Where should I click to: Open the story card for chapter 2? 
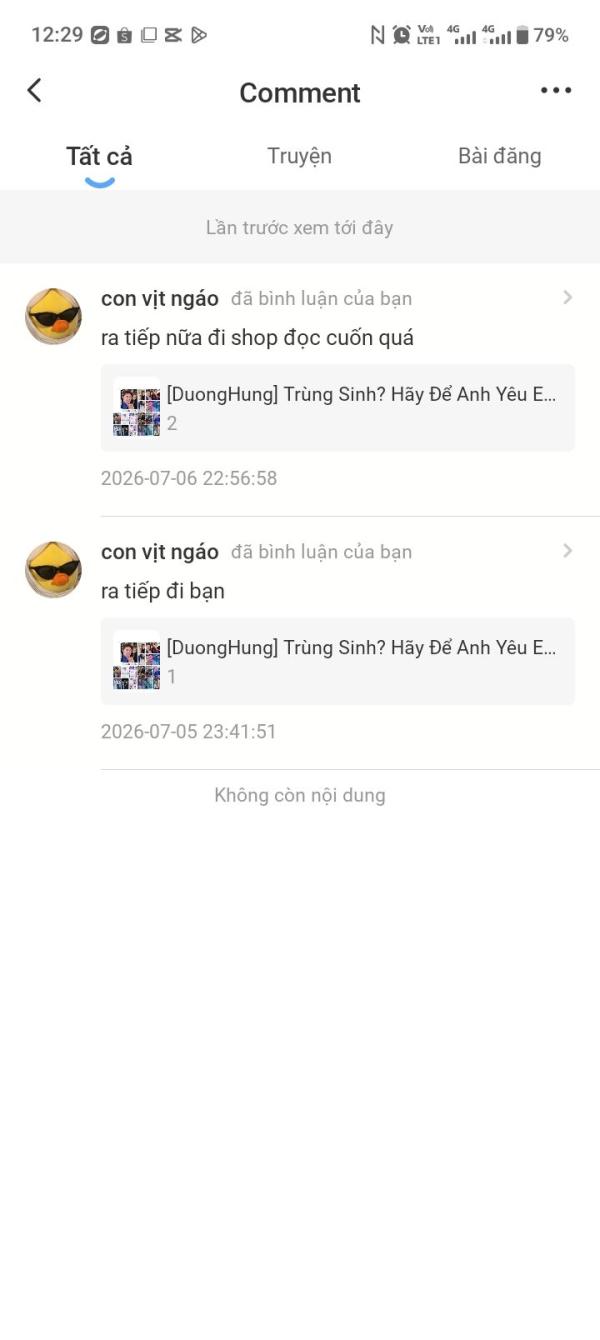click(x=338, y=408)
